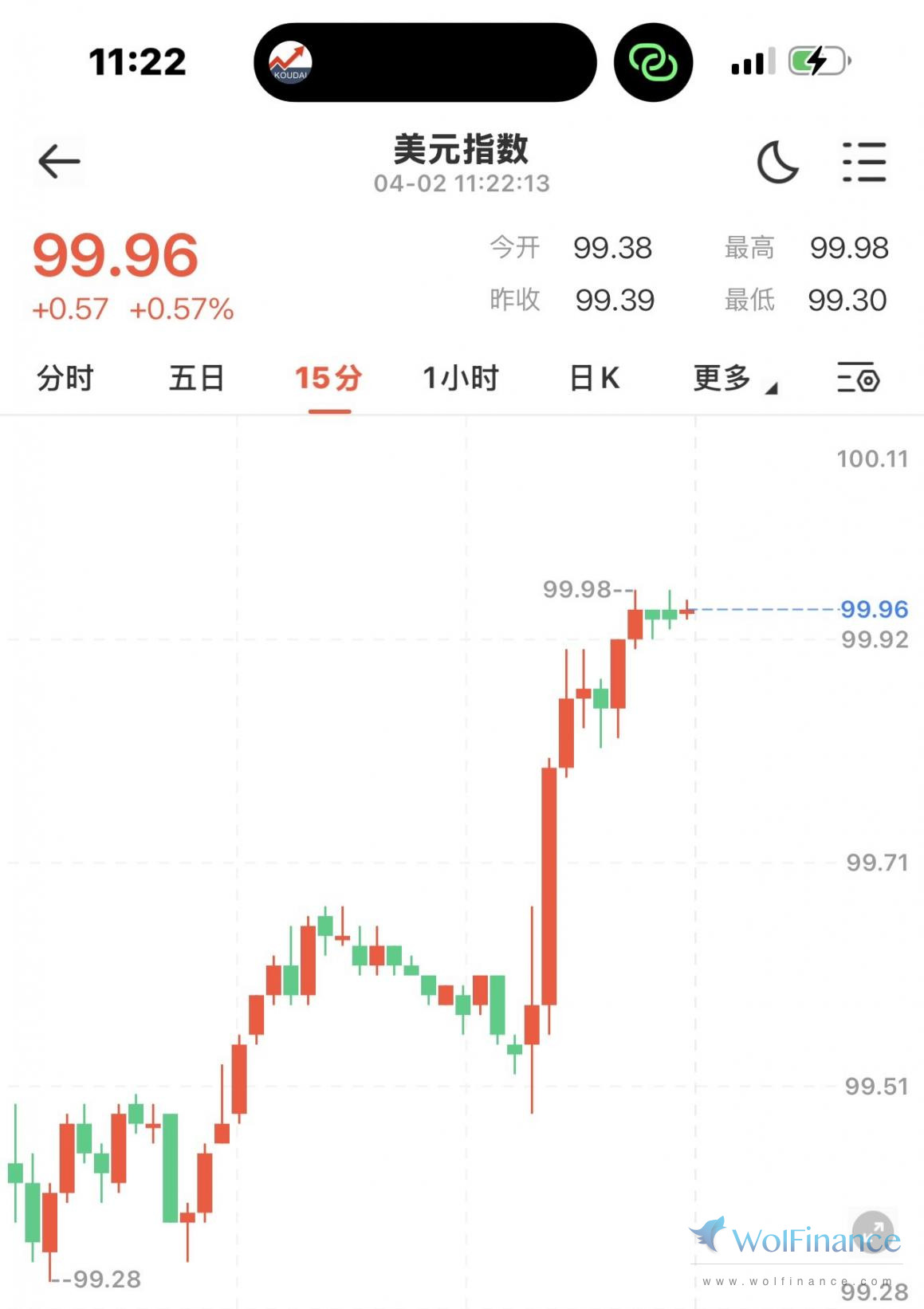Switch to the 1小时 chart tab
This screenshot has height=1309, width=924.
(x=461, y=378)
